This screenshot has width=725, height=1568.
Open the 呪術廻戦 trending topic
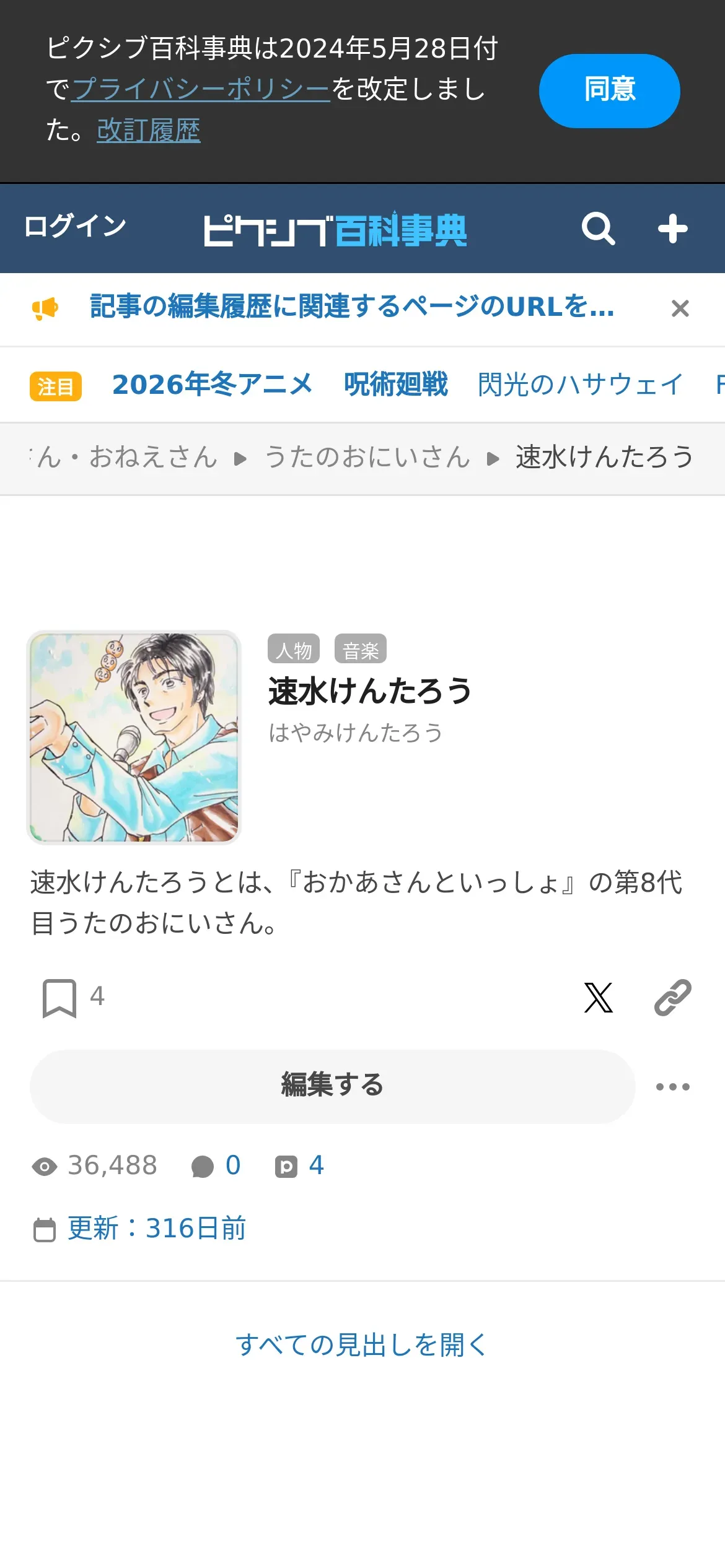pos(395,385)
